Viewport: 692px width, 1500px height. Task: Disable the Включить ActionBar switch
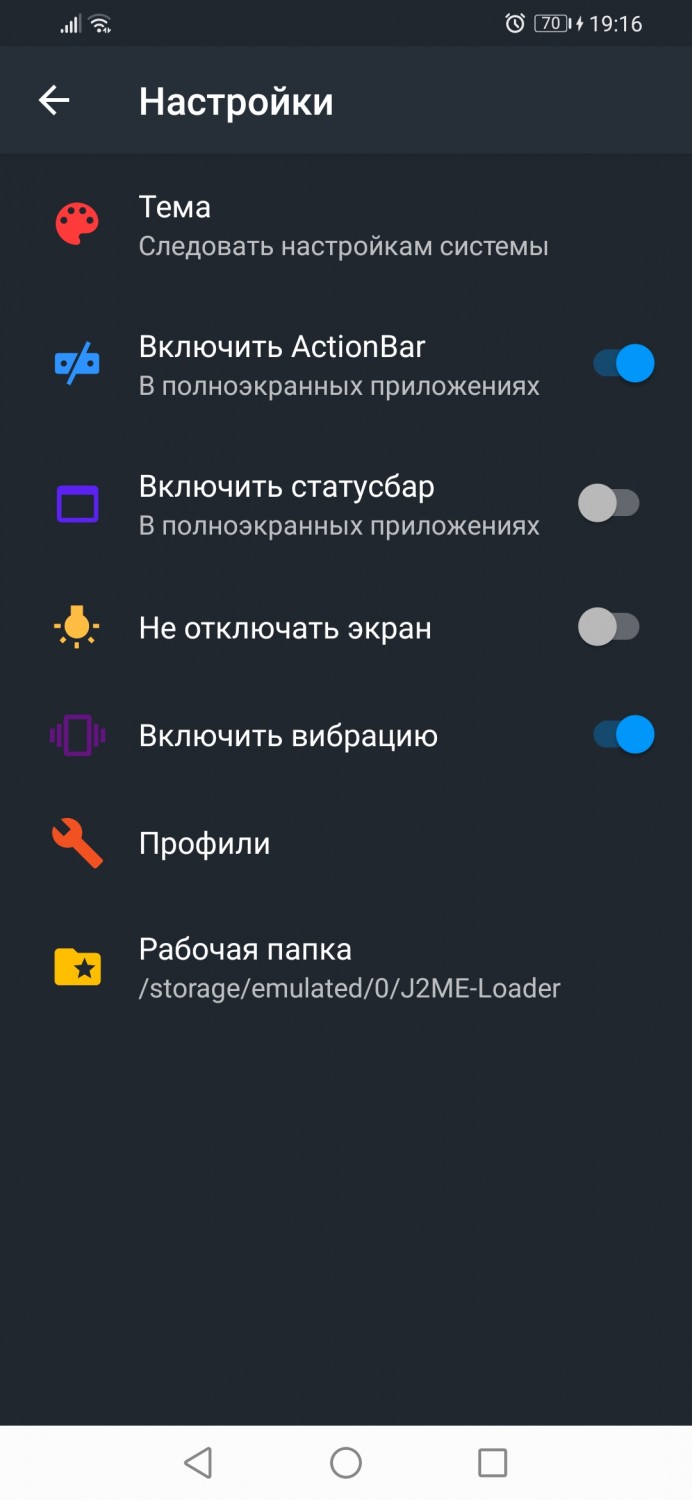coord(623,363)
